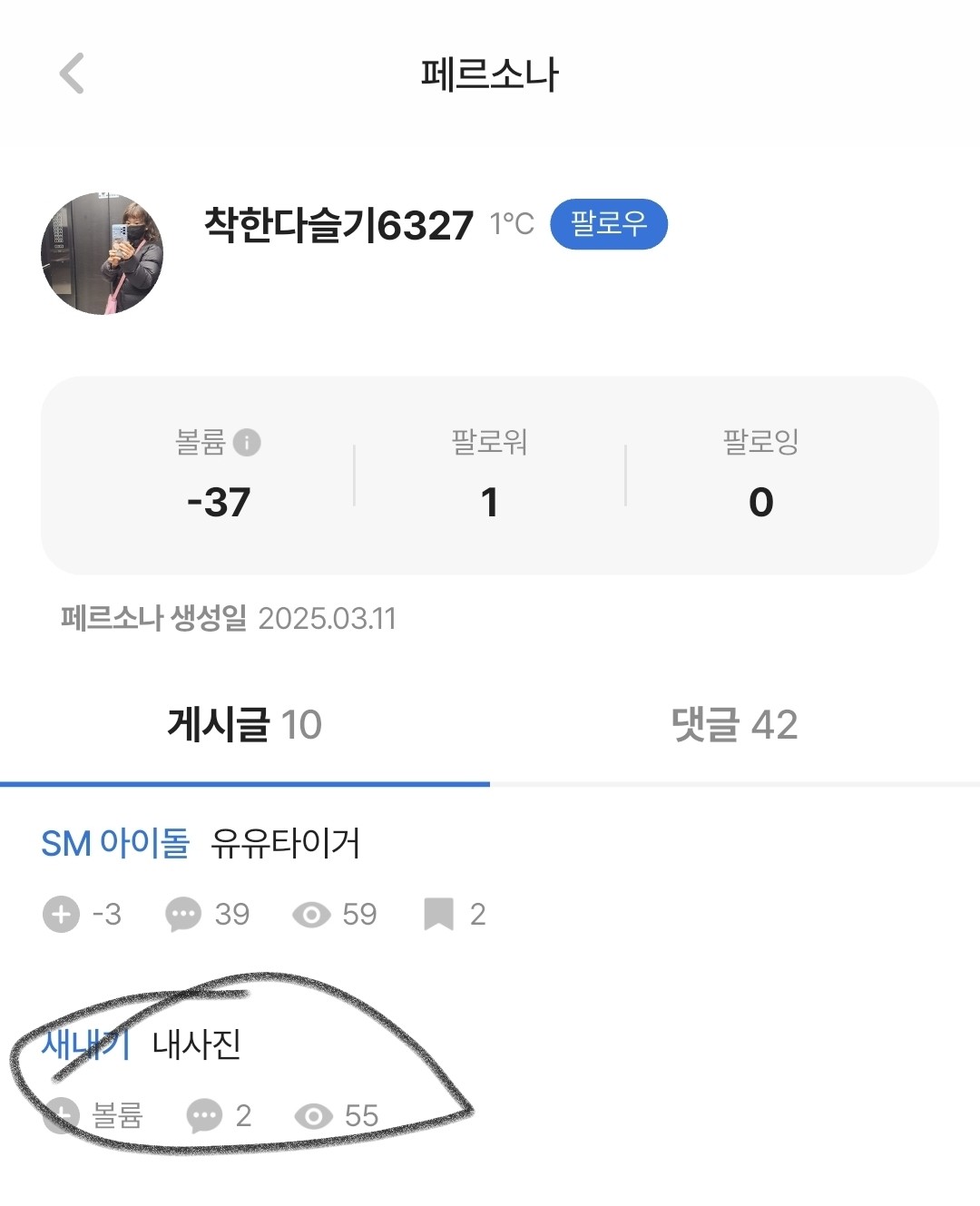Select the 게시글 10 tab
This screenshot has width=980, height=1206.
pyautogui.click(x=245, y=725)
